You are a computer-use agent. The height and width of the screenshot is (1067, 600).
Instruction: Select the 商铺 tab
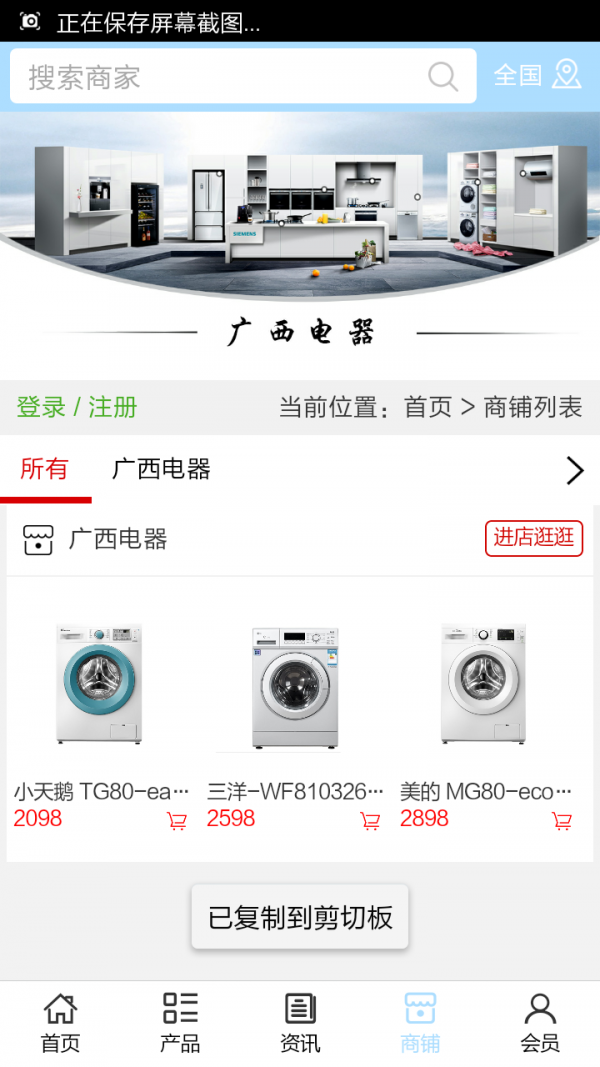coord(420,1023)
